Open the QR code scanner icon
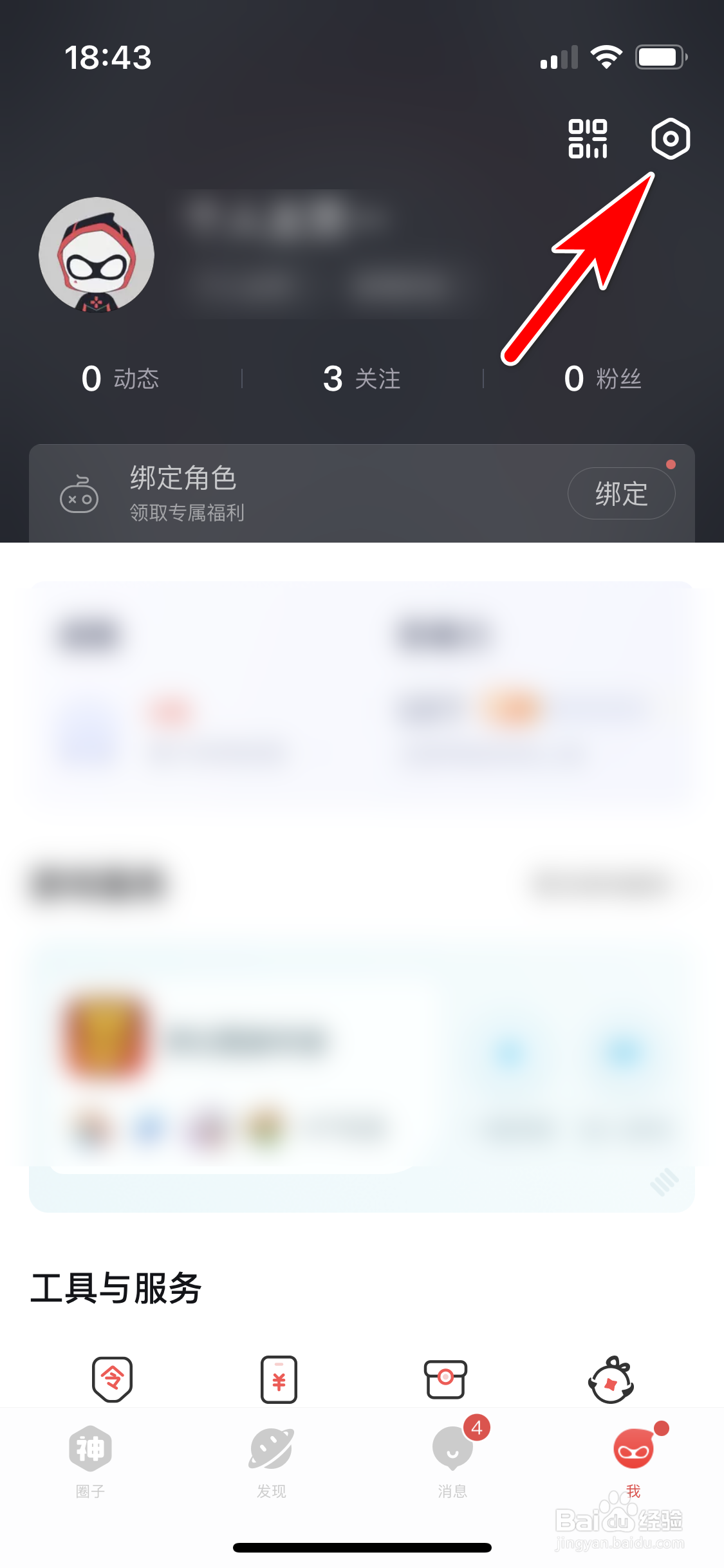The height and width of the screenshot is (1568, 724). (x=588, y=138)
